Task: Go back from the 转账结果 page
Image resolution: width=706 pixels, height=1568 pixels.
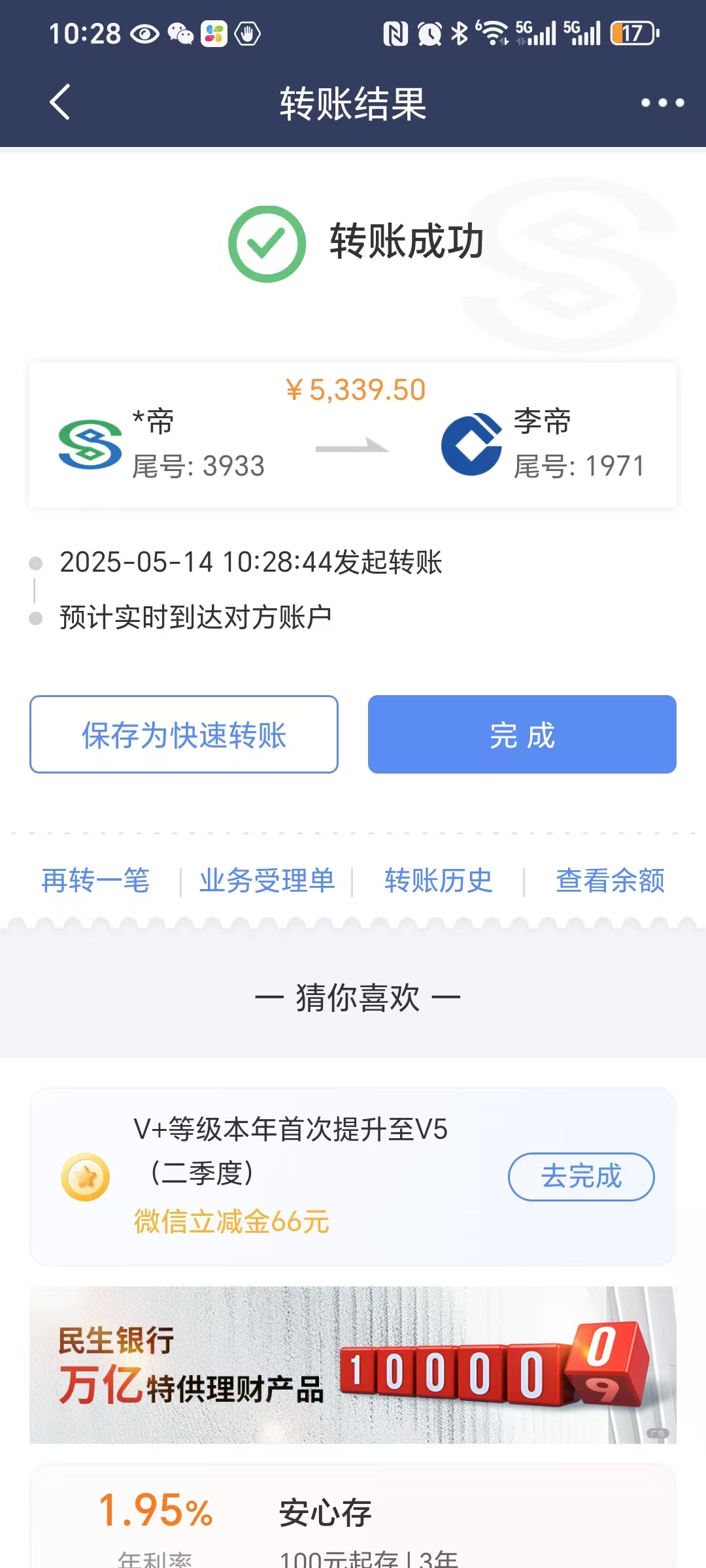Action: click(60, 103)
